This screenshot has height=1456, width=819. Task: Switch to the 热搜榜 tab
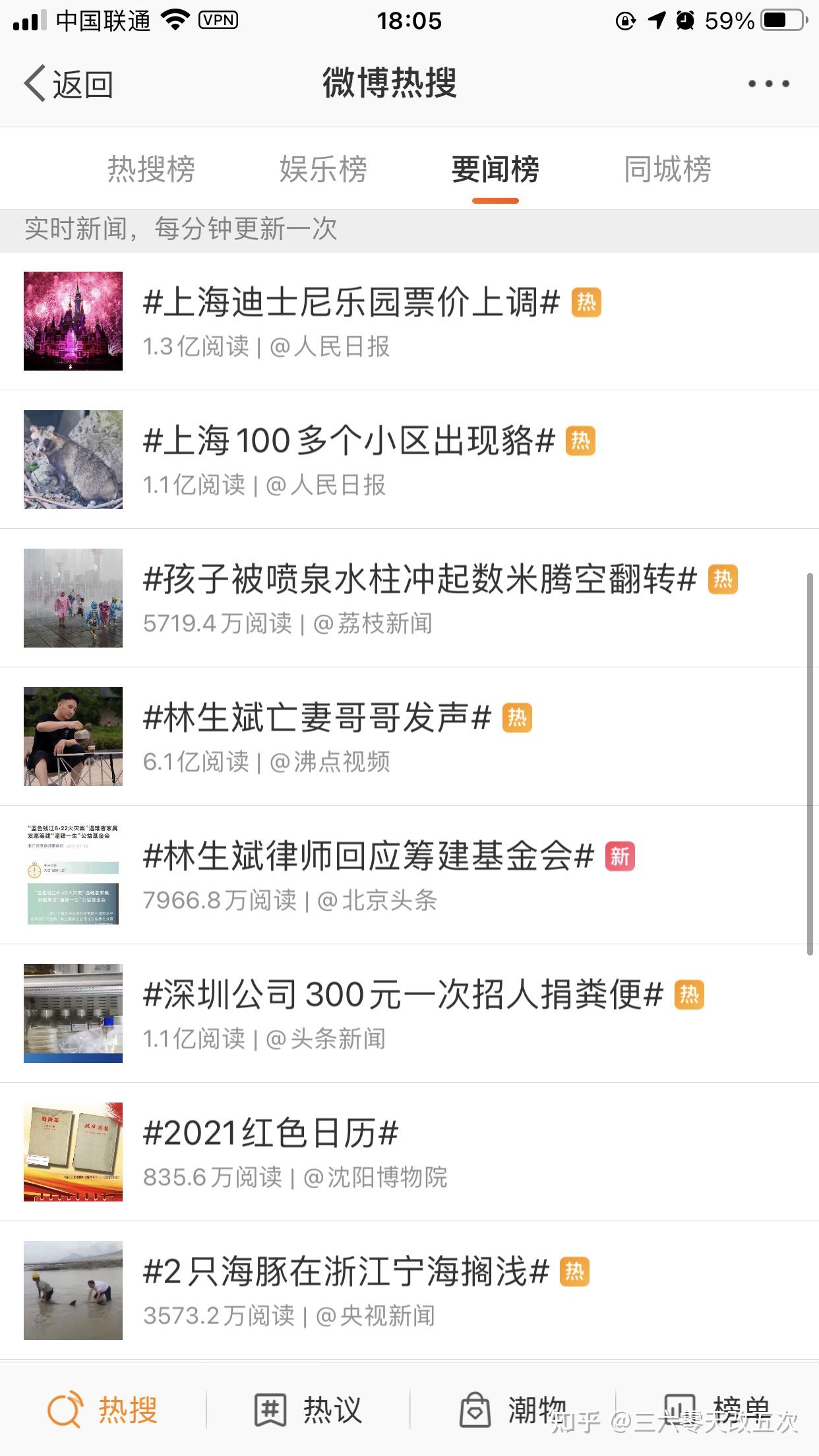151,169
